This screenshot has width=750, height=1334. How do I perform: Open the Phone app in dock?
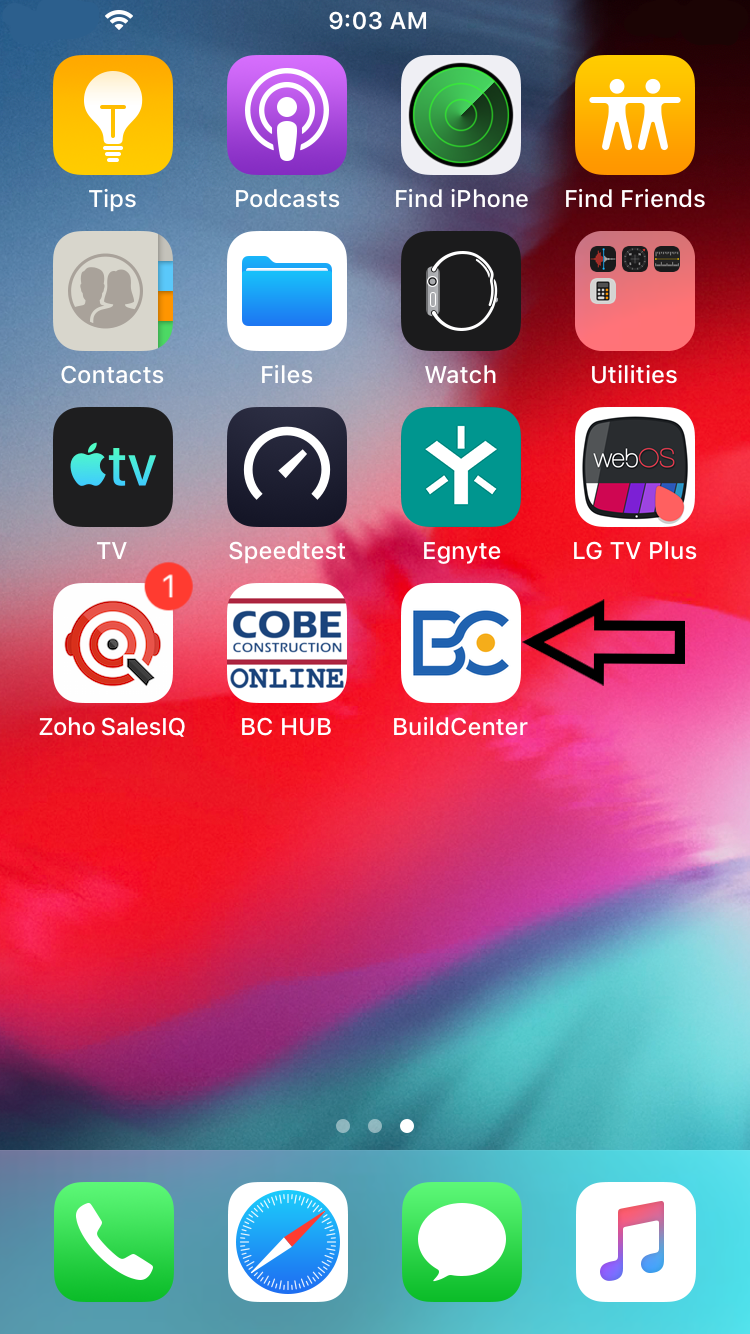(x=113, y=1242)
